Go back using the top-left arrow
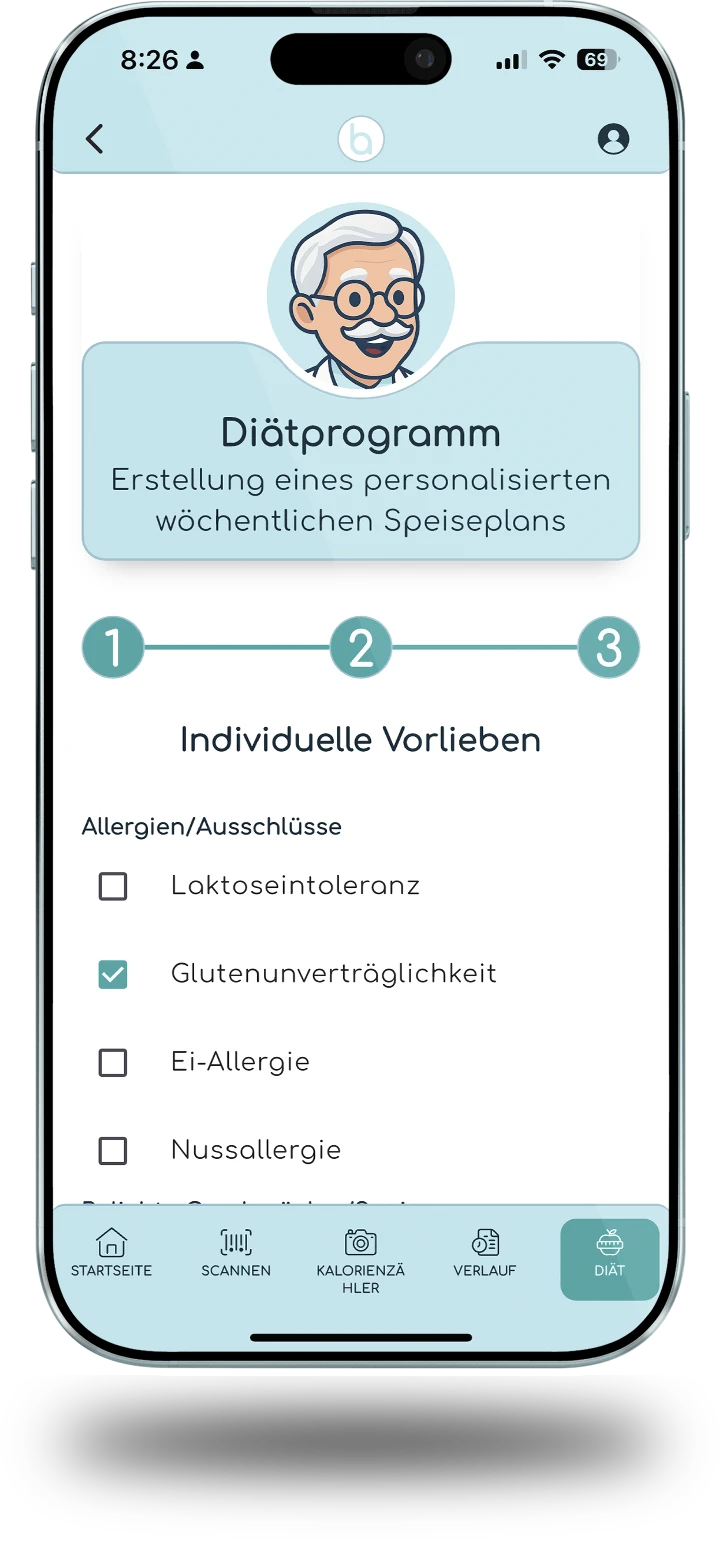 coord(94,139)
